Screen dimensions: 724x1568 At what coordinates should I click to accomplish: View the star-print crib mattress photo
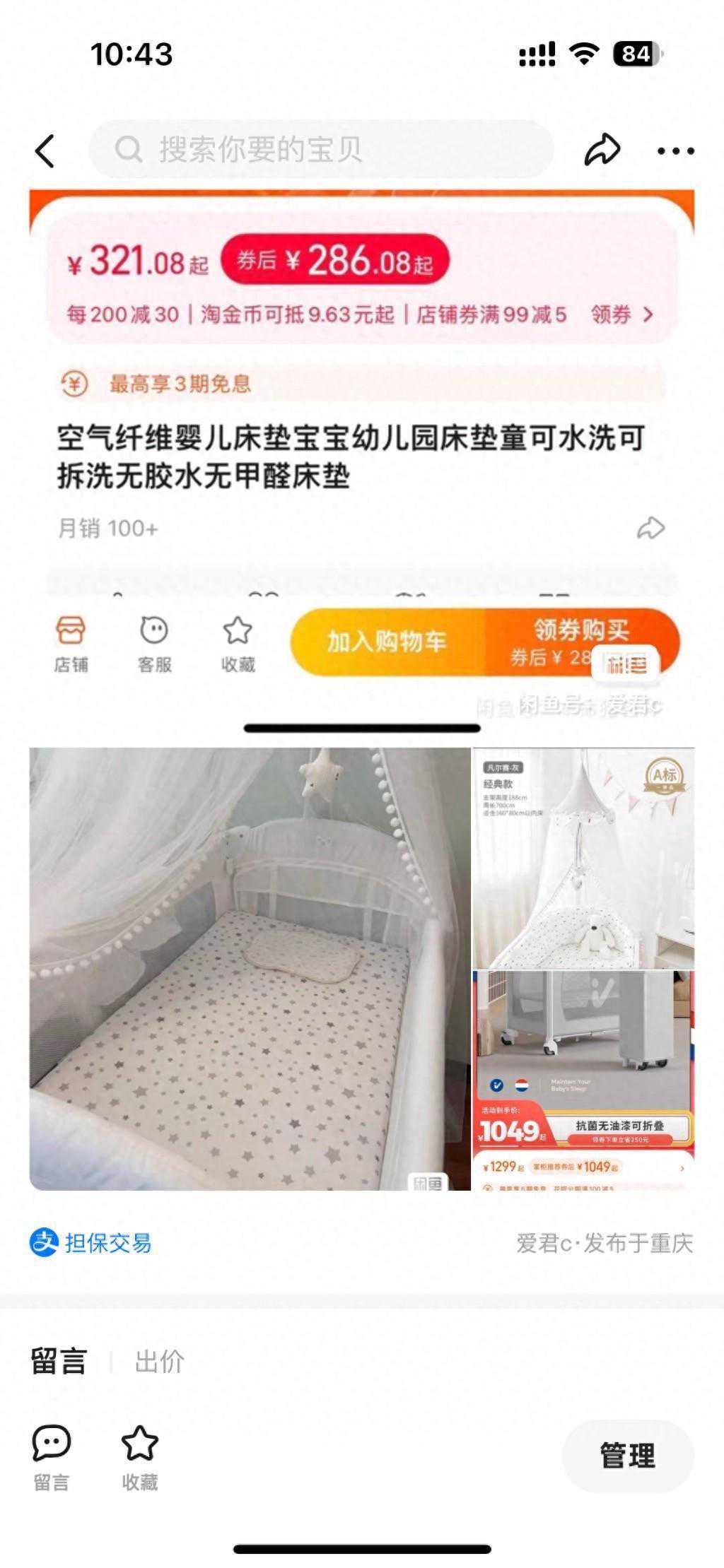point(250,969)
